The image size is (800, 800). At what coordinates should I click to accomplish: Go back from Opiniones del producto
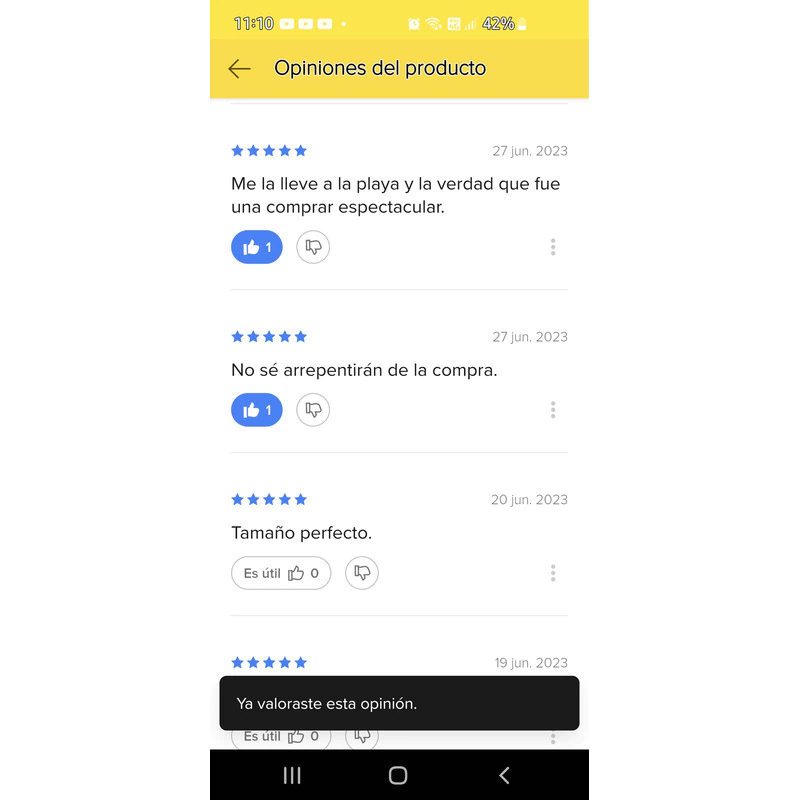coord(239,68)
